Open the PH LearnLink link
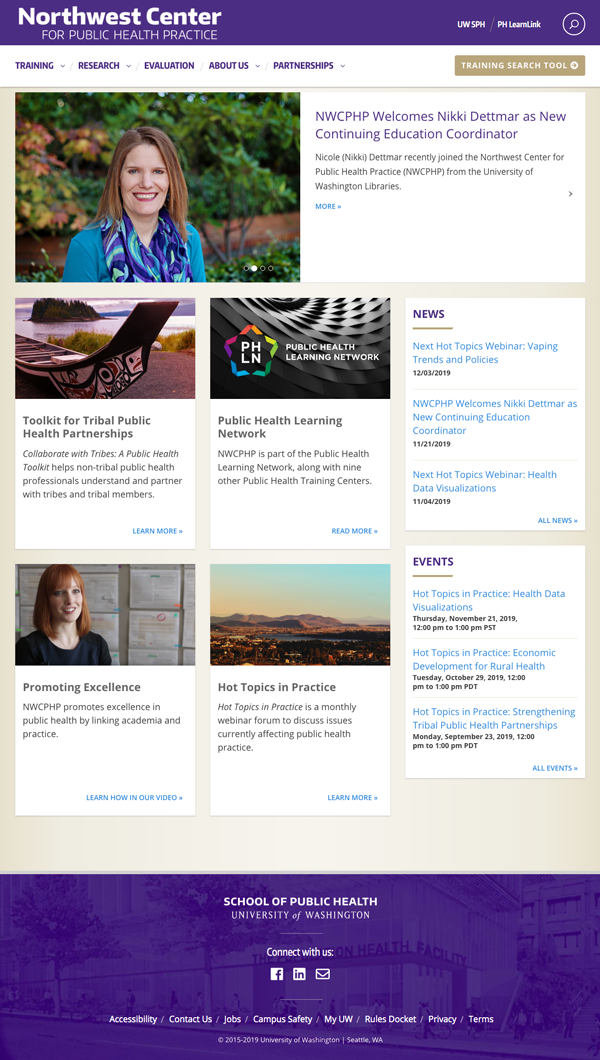600x1060 pixels. (x=519, y=24)
